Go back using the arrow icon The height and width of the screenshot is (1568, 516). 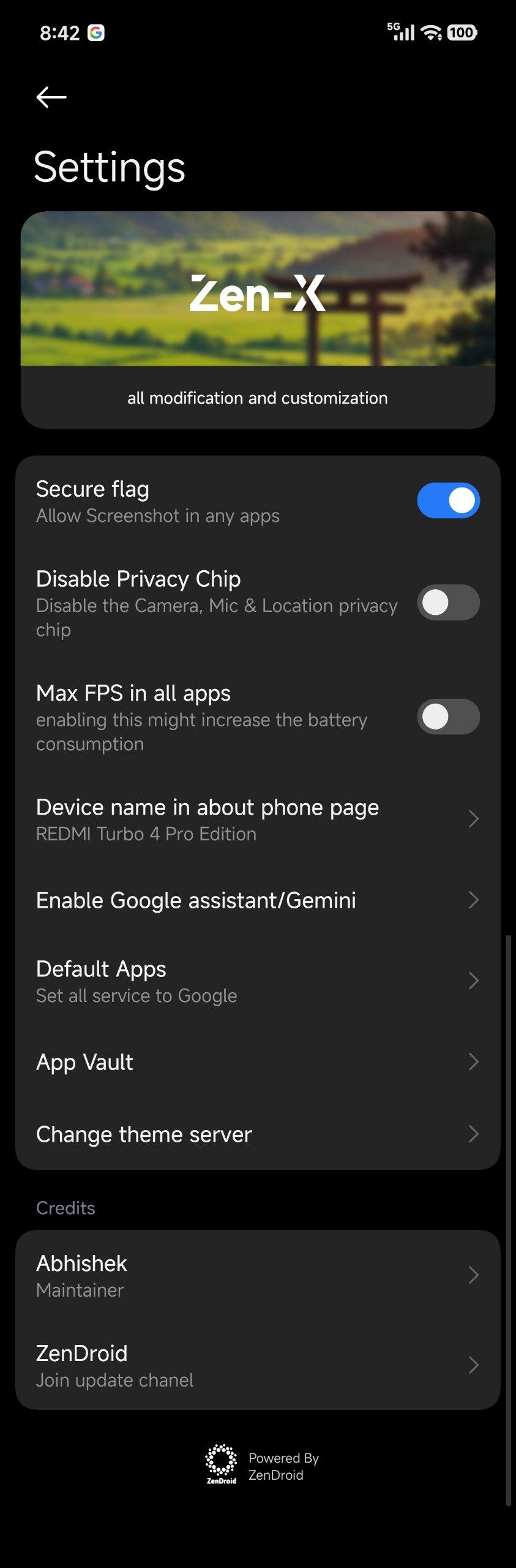click(x=51, y=97)
